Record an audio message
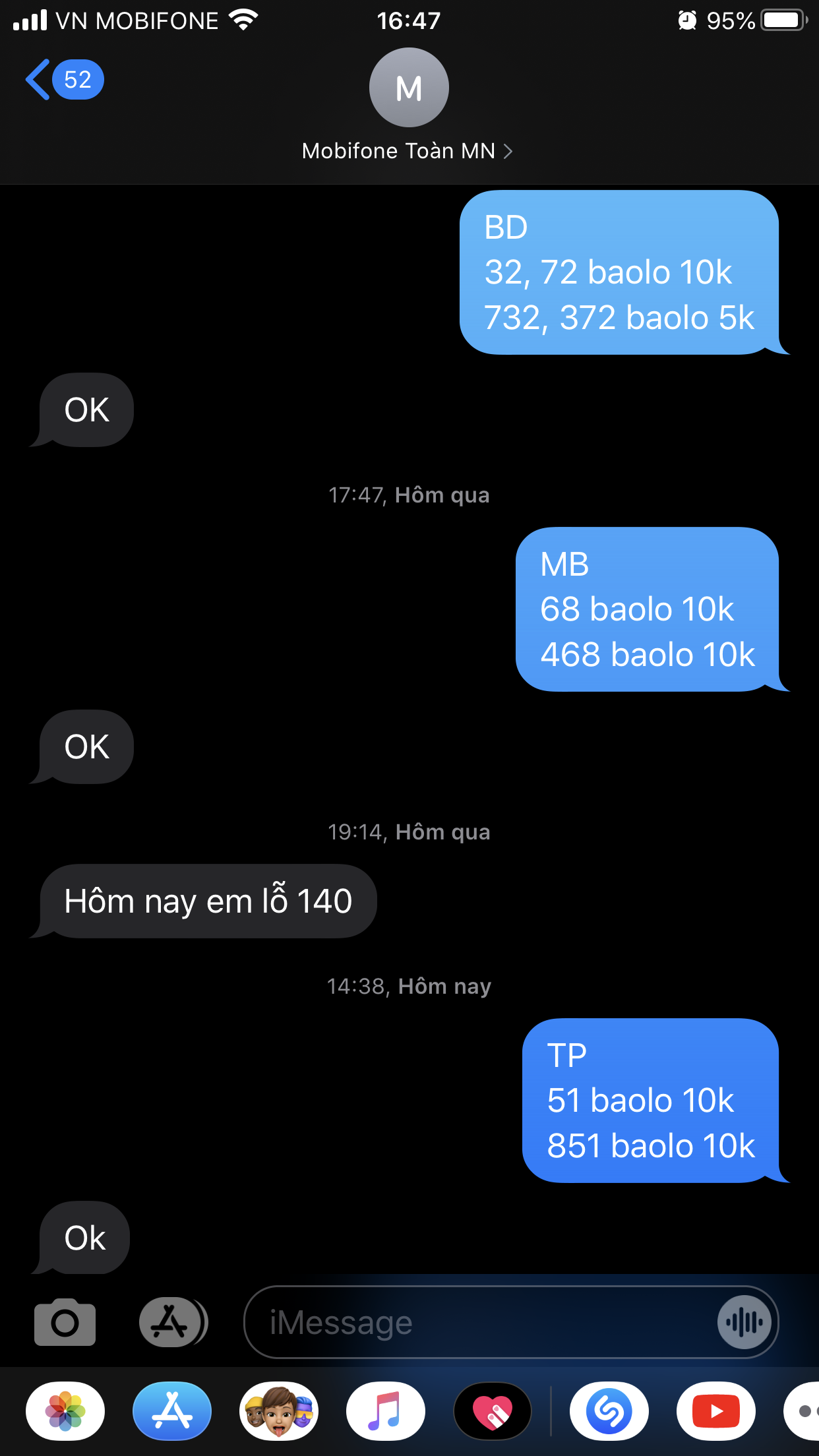The width and height of the screenshot is (819, 1456). [744, 1322]
